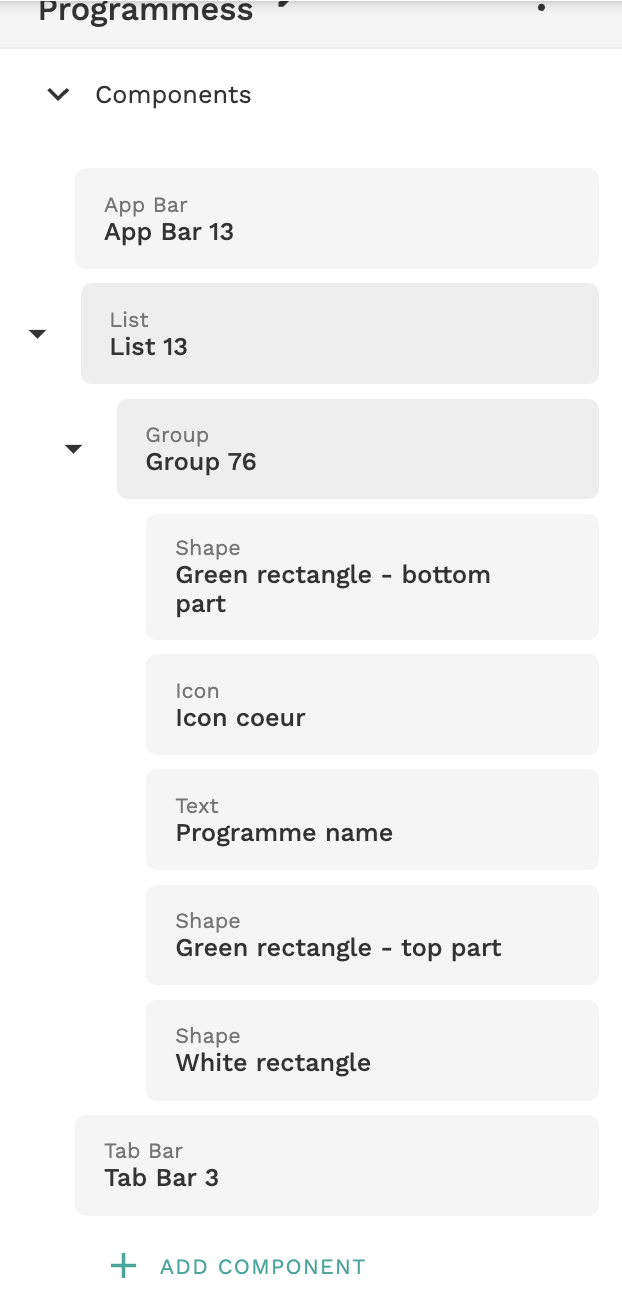Viewport: 622px width, 1294px height.
Task: Select the Icon coeur item
Action: point(371,705)
